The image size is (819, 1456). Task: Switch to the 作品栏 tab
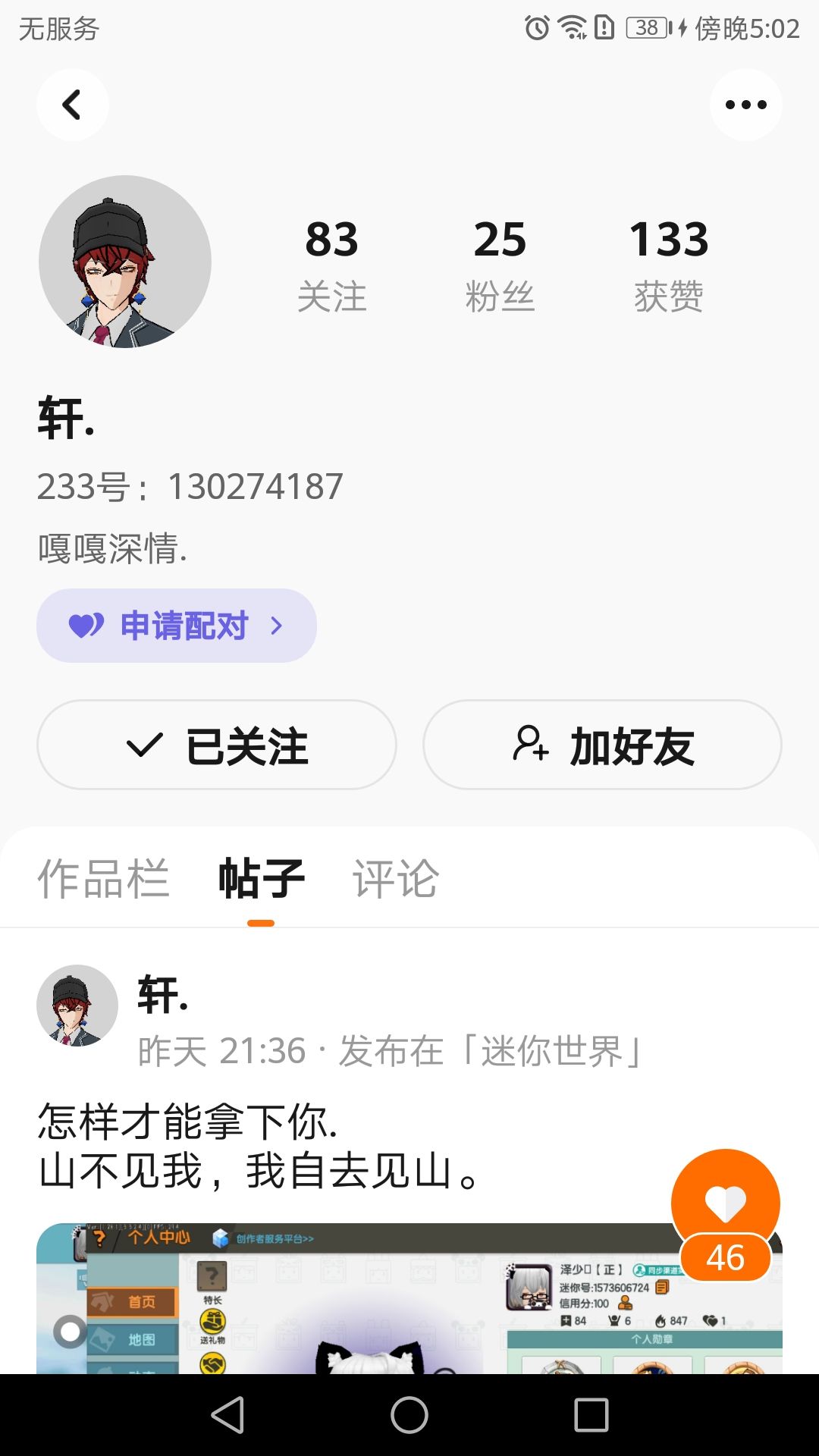point(103,879)
